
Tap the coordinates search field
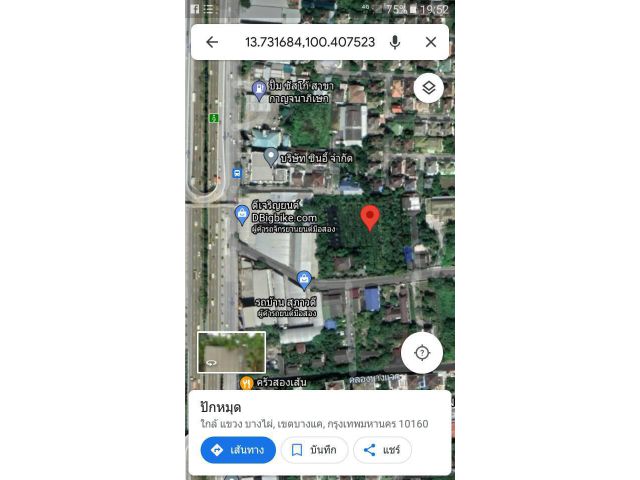click(309, 42)
